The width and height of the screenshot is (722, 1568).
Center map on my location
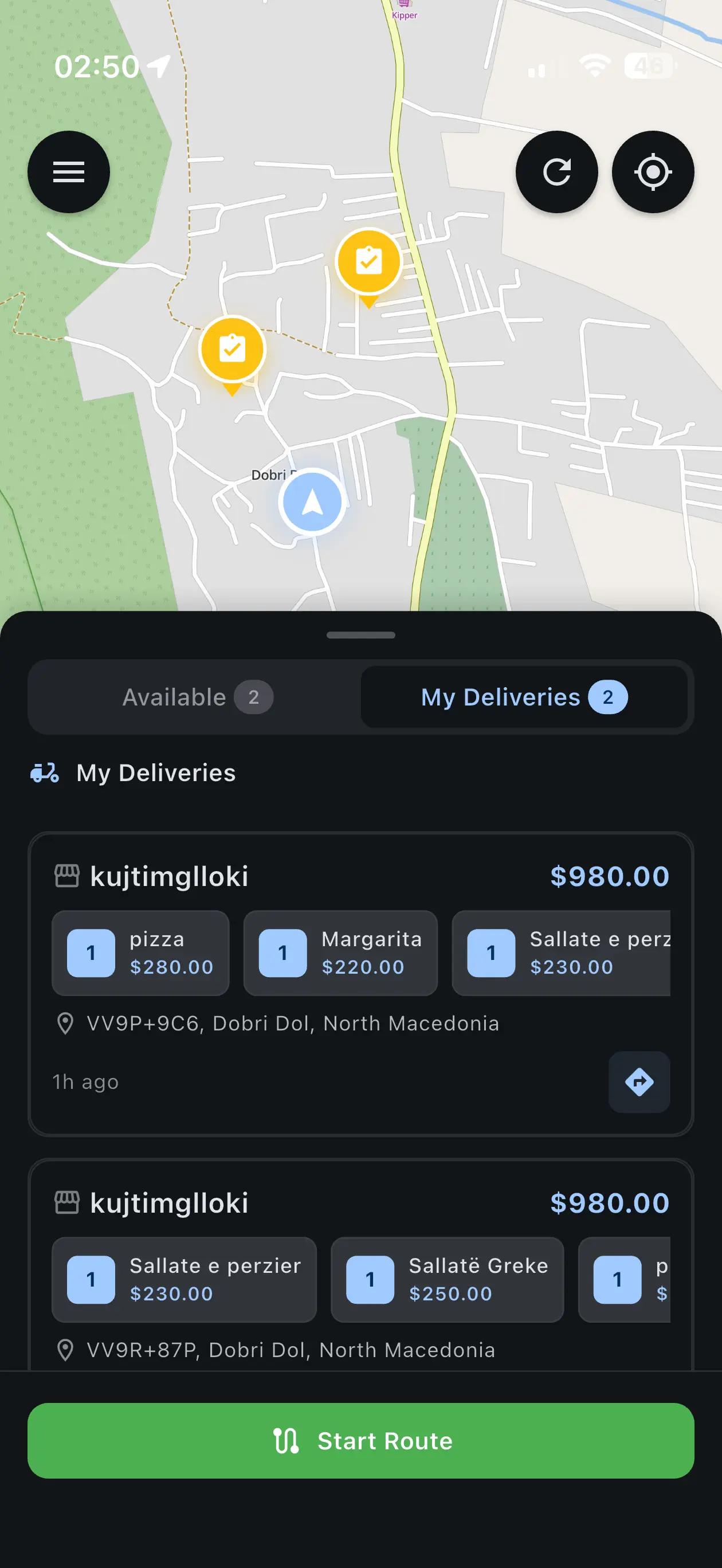653,173
